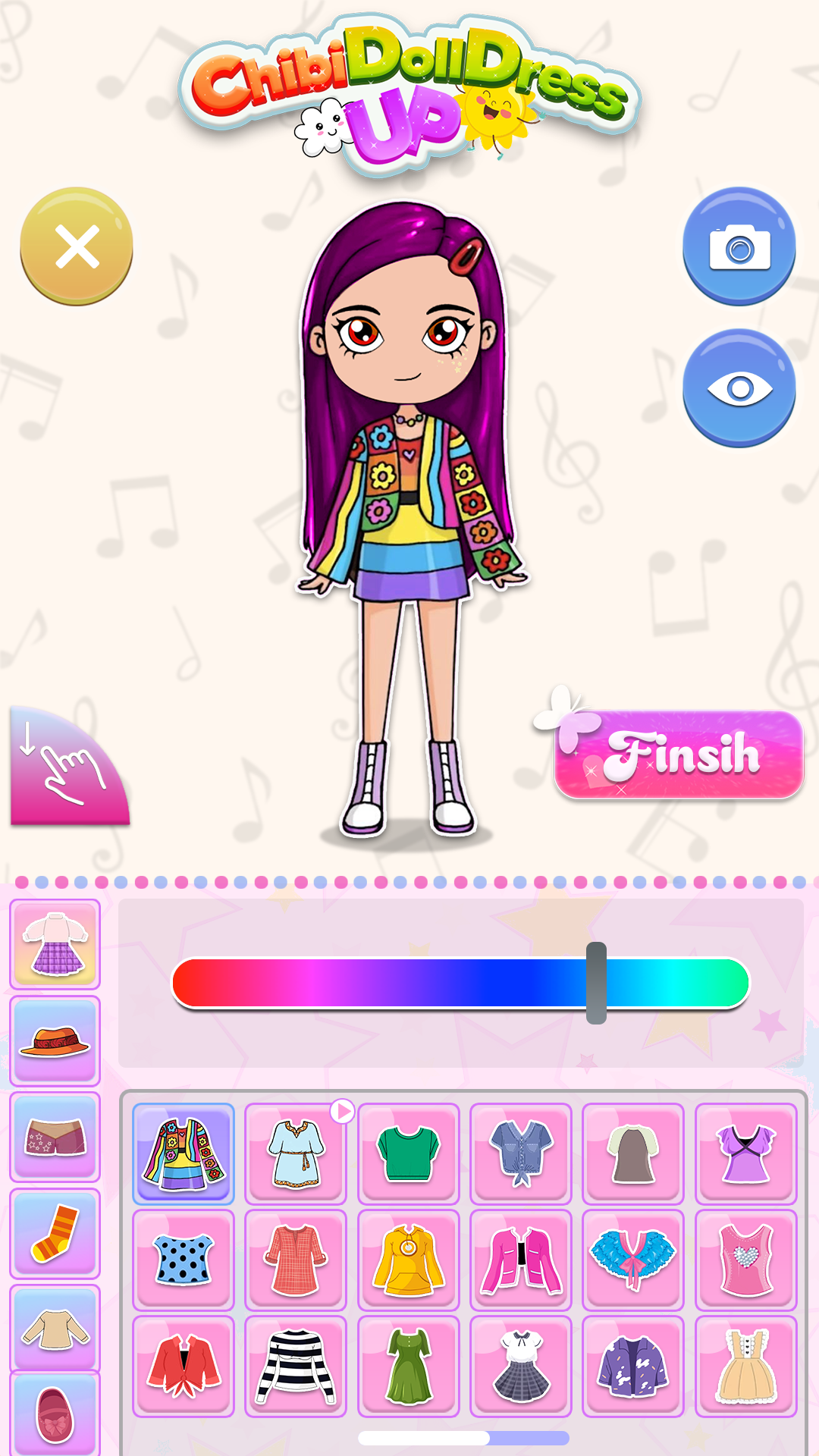Select the pink open jacket
The width and height of the screenshot is (819, 1456).
coord(521,1260)
